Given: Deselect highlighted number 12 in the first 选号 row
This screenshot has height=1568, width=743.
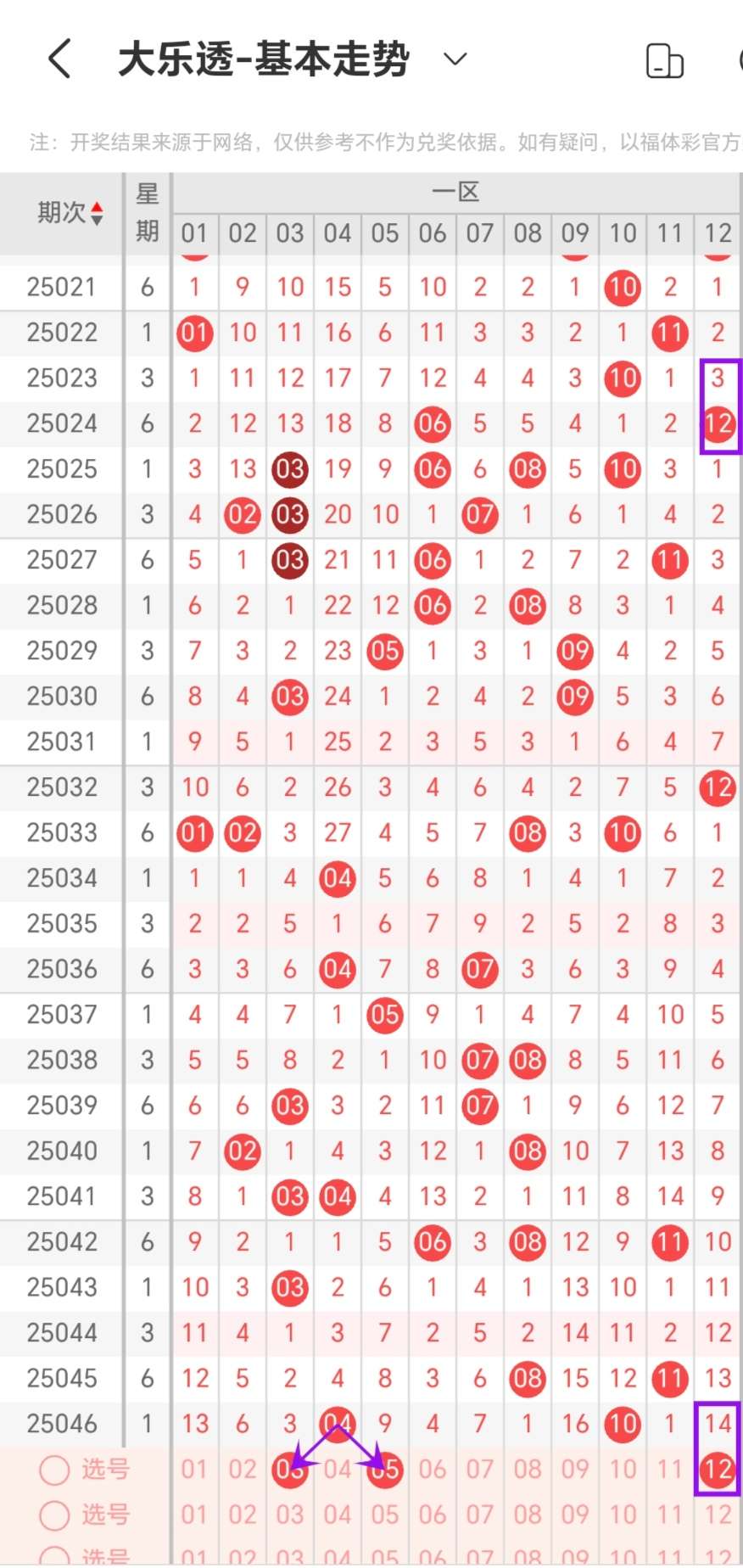Looking at the screenshot, I should 718,1470.
